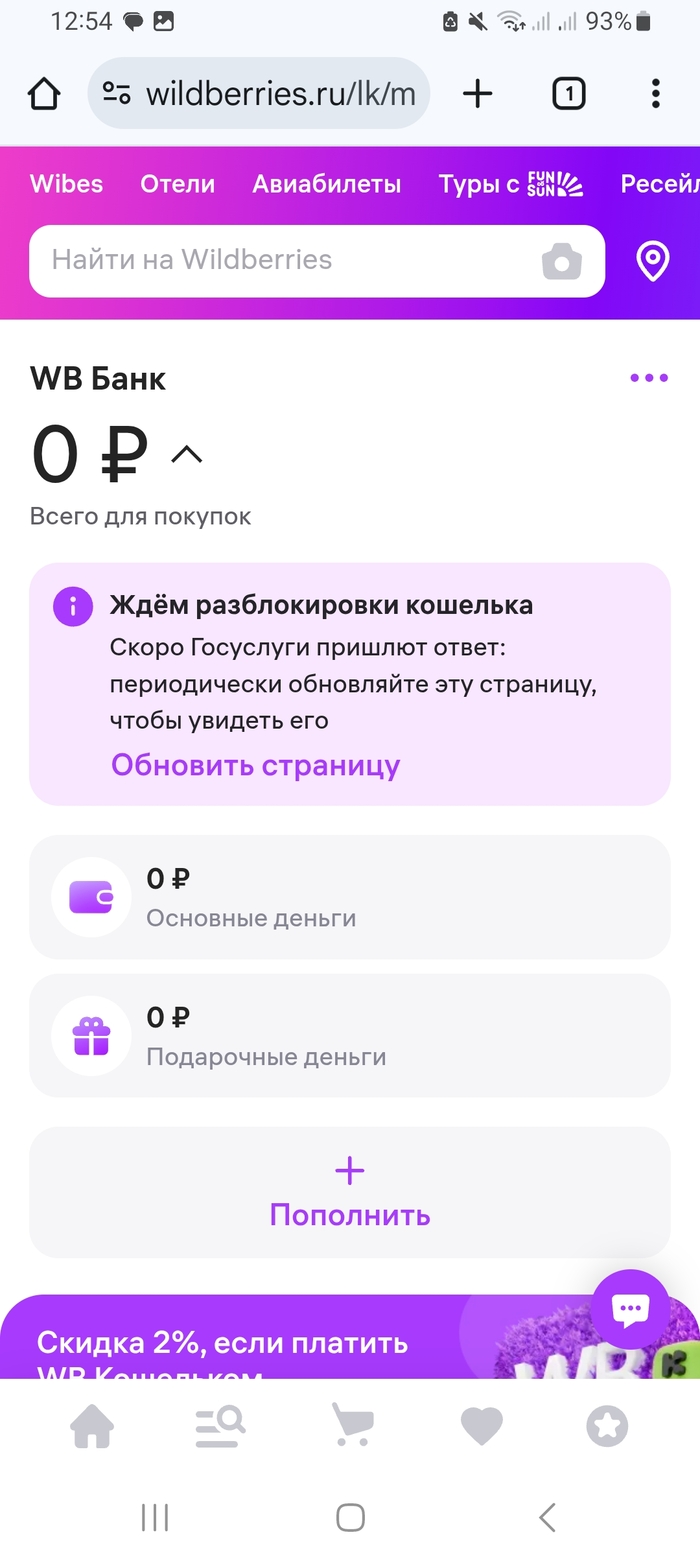The width and height of the screenshot is (700, 1561).
Task: Tap the Найти на Wildberries search field
Action: click(280, 260)
